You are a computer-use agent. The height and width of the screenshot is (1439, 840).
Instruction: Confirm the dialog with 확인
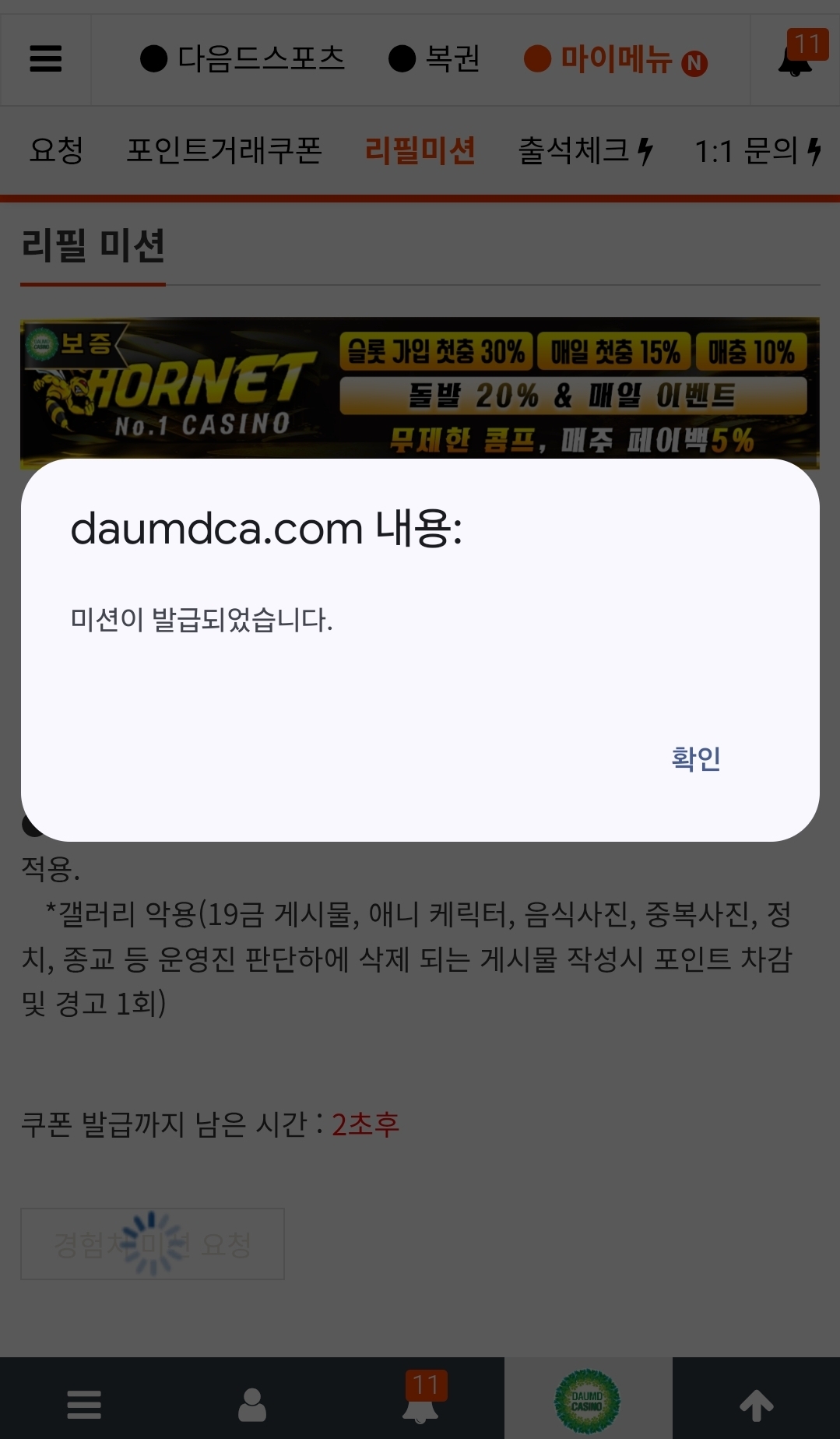pos(695,758)
